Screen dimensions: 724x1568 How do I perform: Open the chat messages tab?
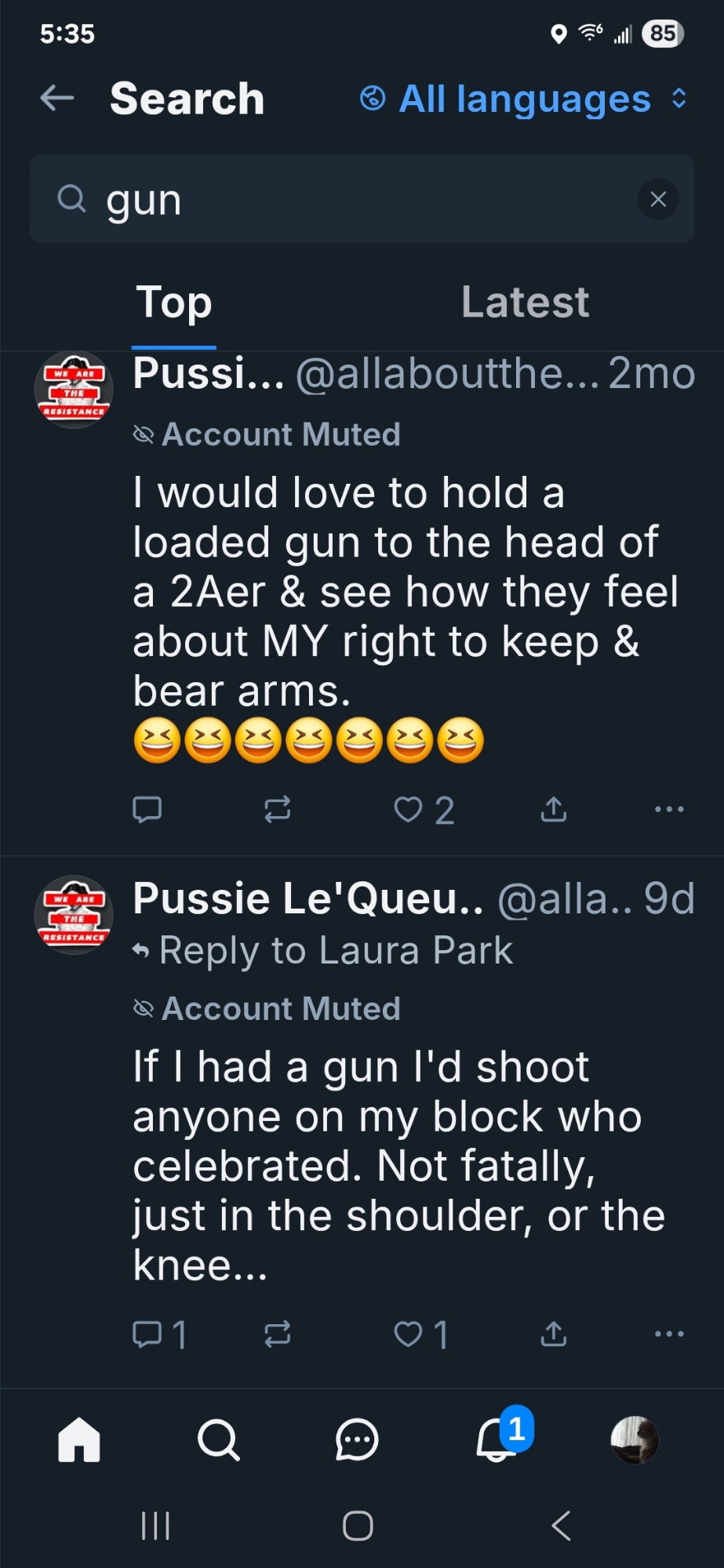357,1440
